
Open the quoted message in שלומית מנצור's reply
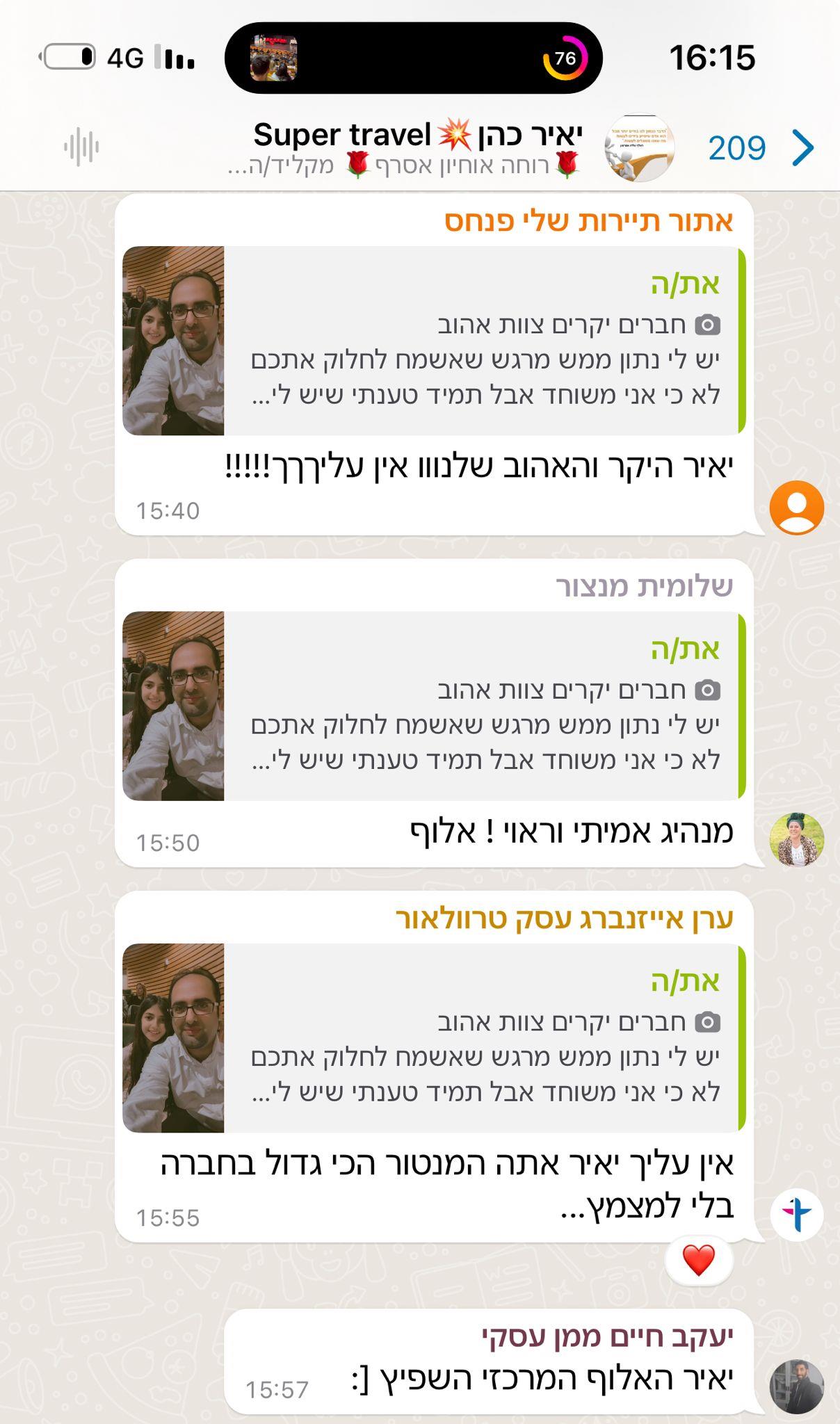(434, 706)
